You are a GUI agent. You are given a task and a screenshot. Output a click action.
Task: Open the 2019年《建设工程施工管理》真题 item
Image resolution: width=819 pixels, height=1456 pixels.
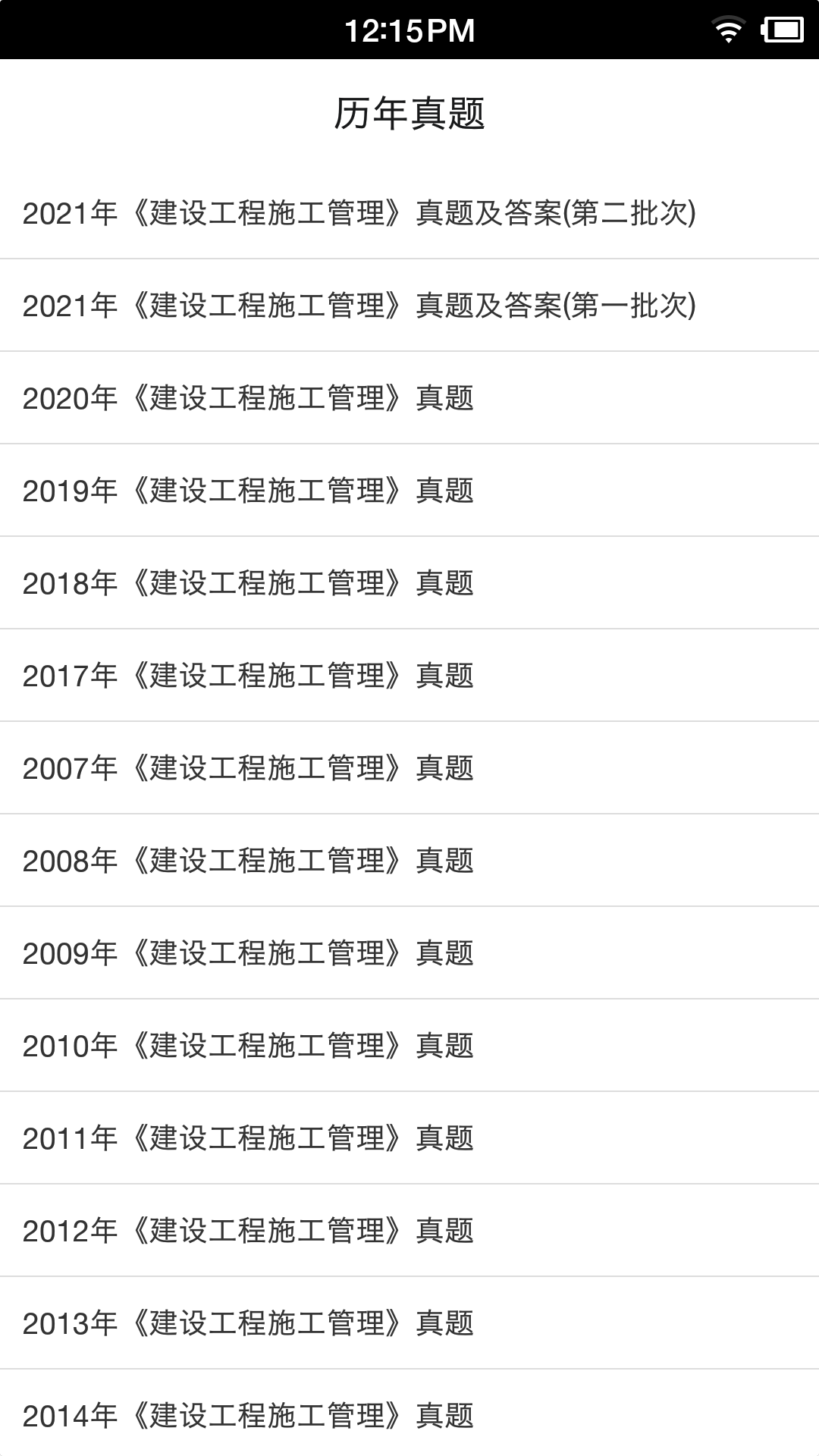[x=248, y=491]
